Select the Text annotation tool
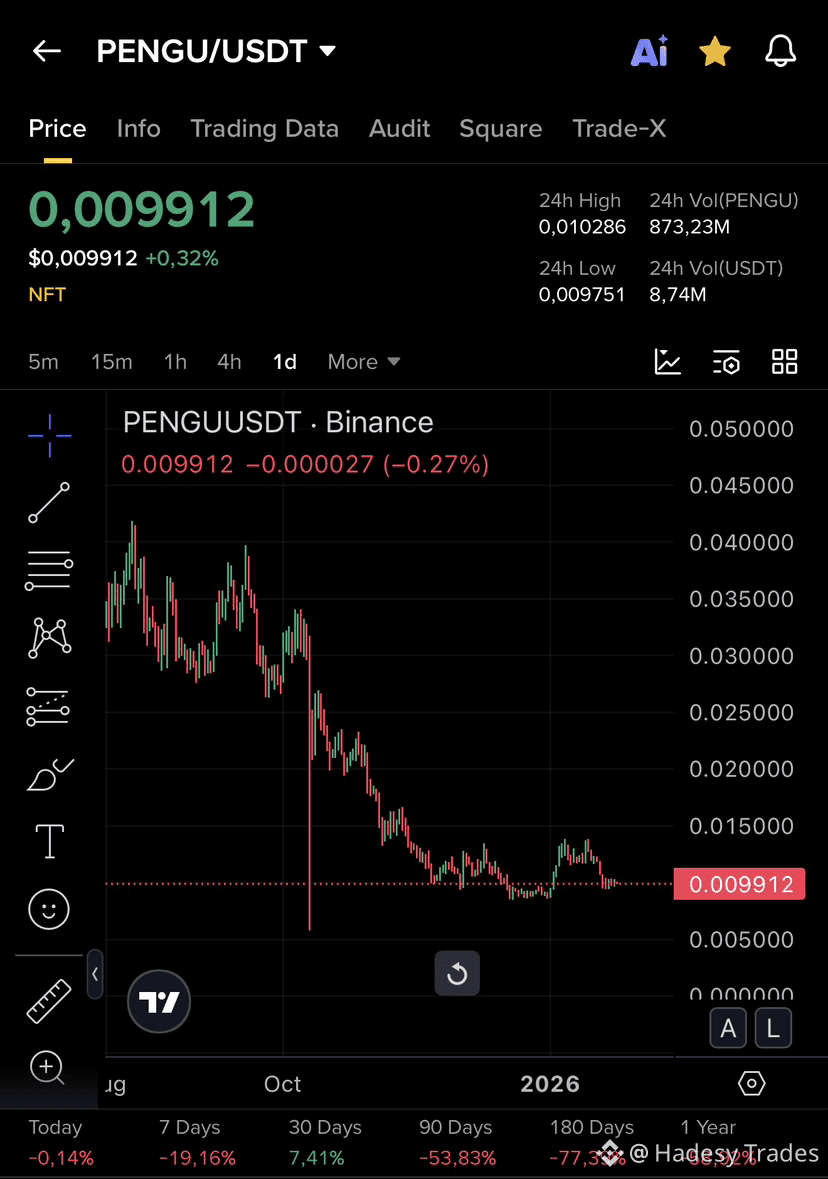The height and width of the screenshot is (1179, 828). pos(48,841)
